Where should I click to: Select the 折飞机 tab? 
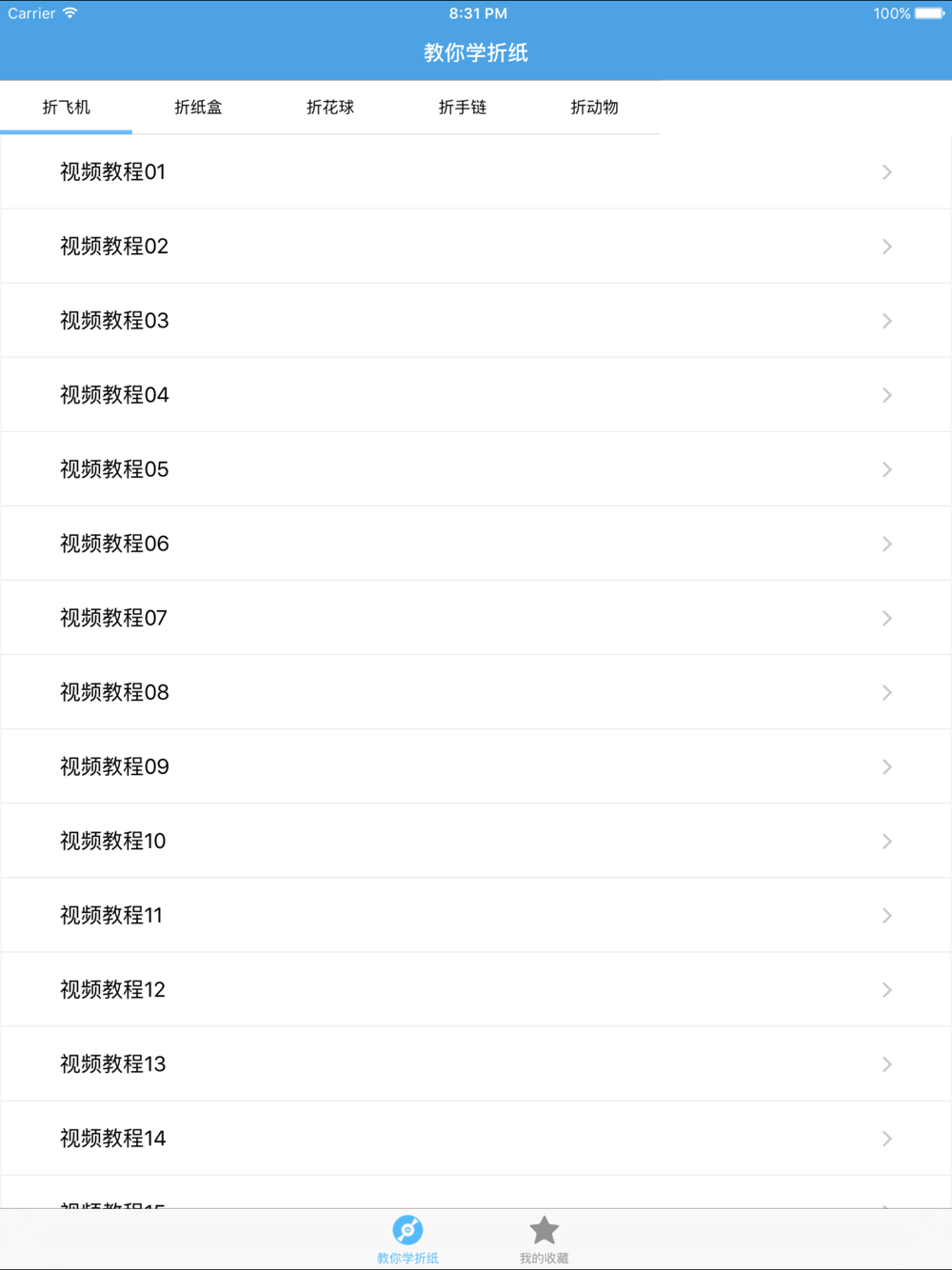pyautogui.click(x=66, y=107)
